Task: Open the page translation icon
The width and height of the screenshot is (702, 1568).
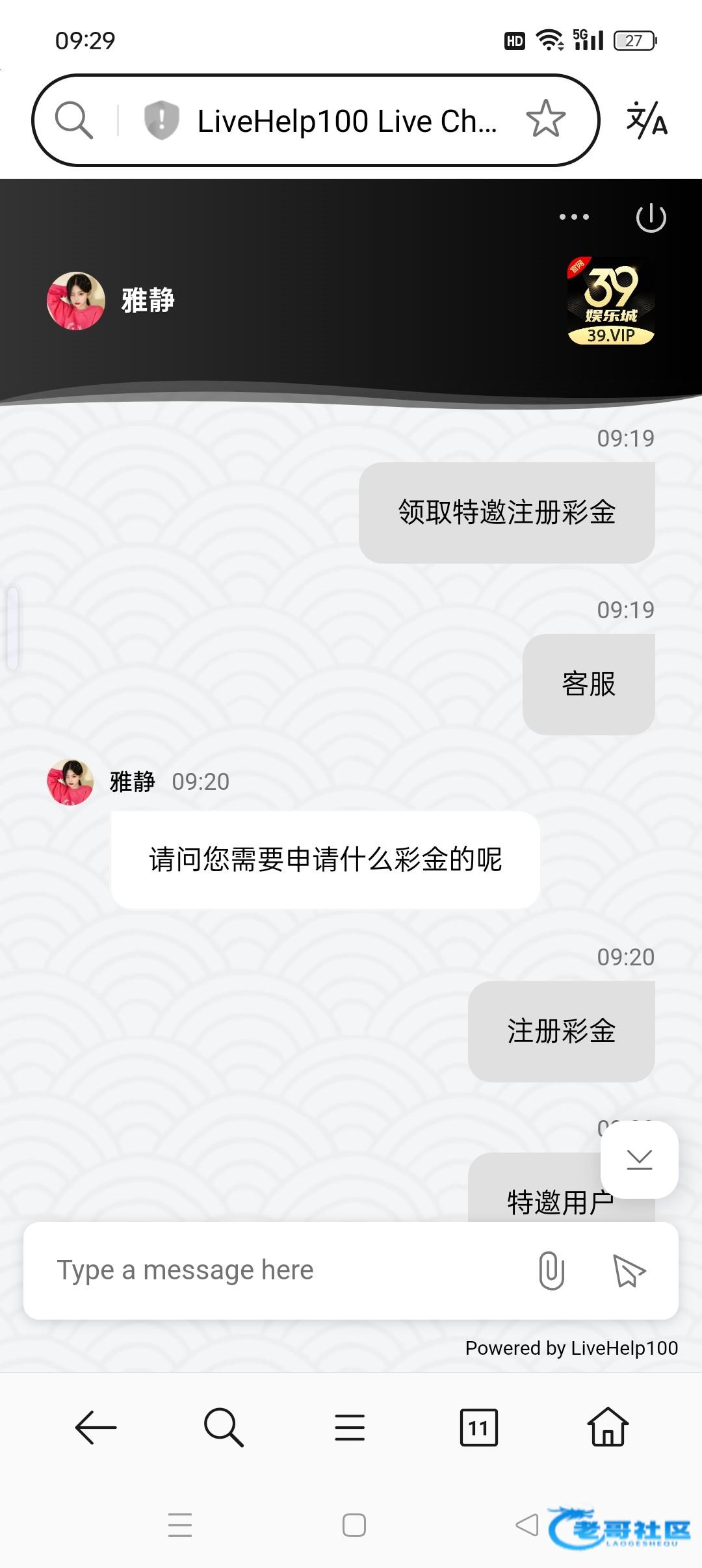Action: pyautogui.click(x=646, y=120)
